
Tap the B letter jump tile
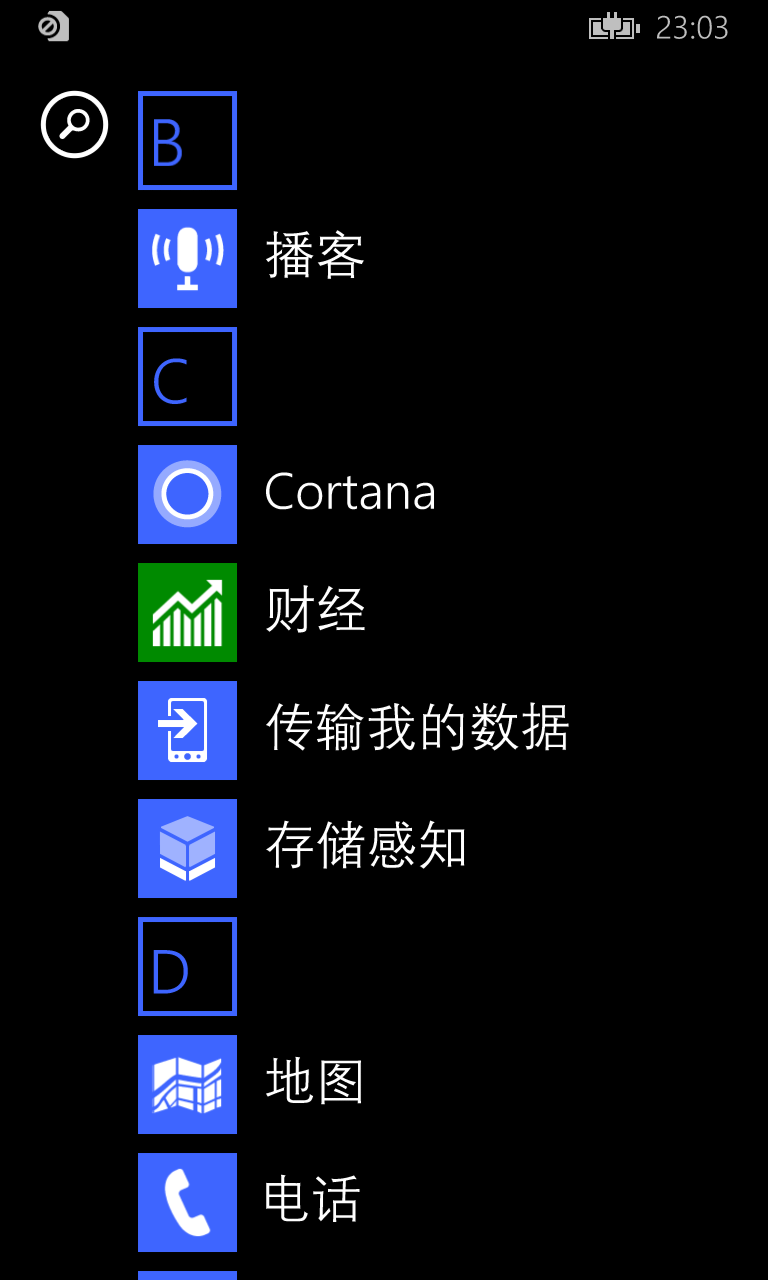coord(187,140)
